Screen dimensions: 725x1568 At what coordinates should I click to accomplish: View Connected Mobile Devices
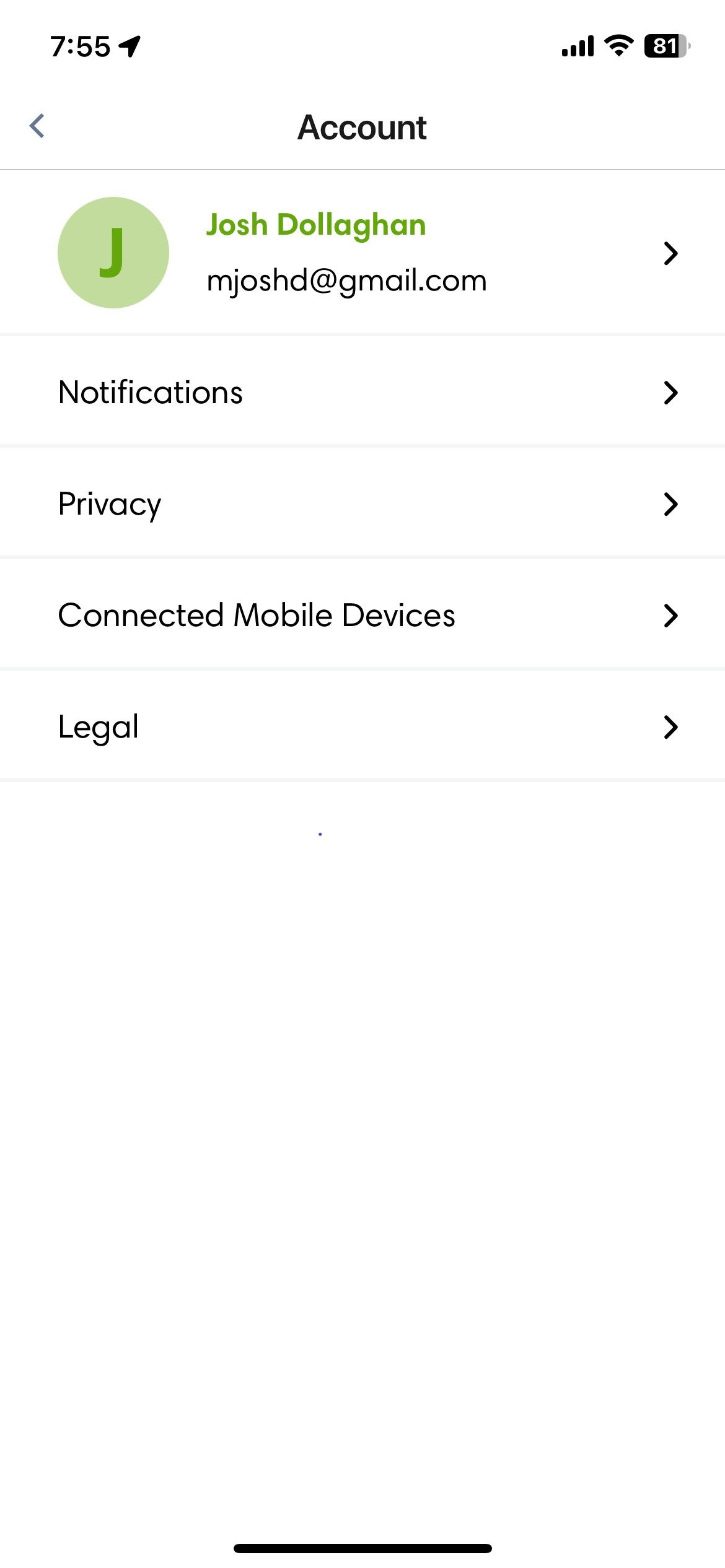(x=362, y=616)
